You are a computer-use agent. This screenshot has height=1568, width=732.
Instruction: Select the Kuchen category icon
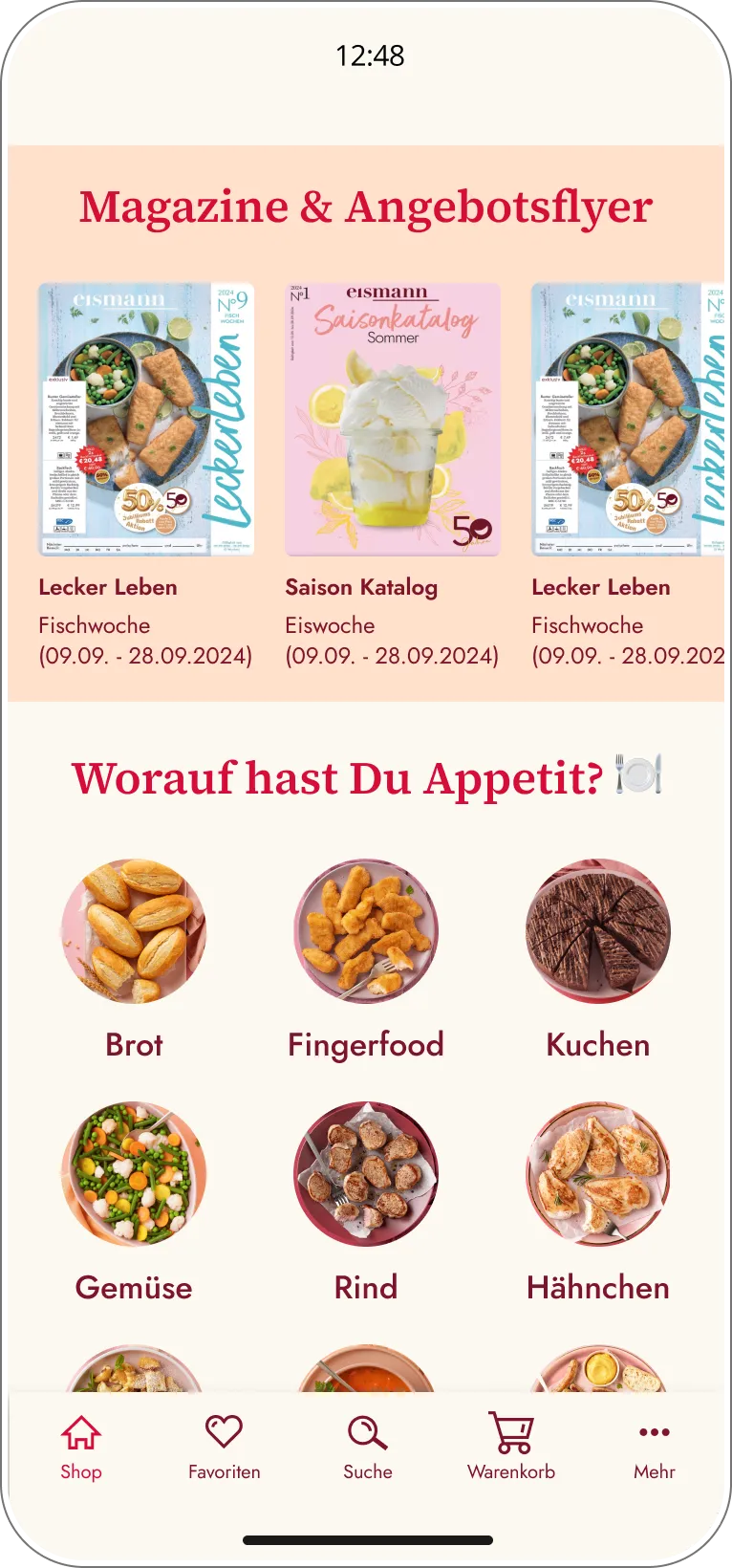[597, 932]
